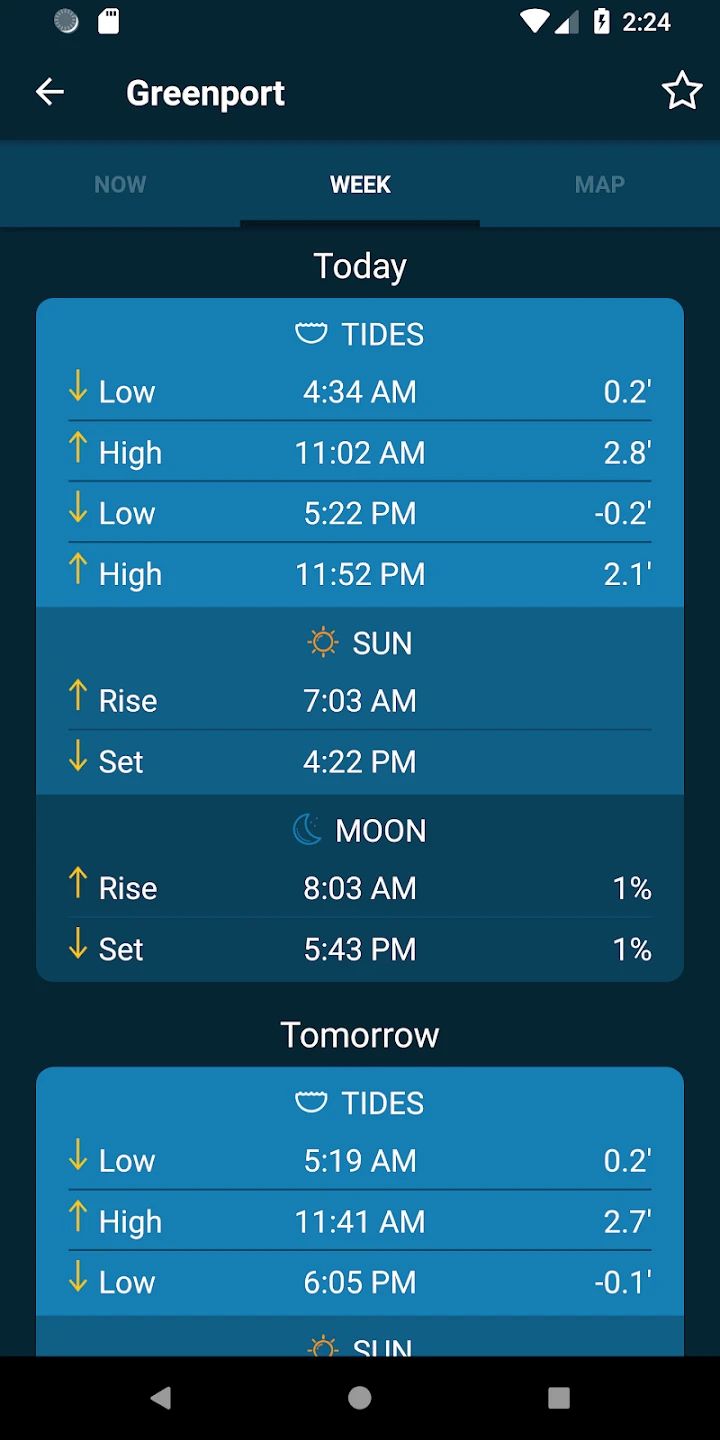The height and width of the screenshot is (1440, 720).
Task: Open the MAP tab
Action: coord(600,185)
